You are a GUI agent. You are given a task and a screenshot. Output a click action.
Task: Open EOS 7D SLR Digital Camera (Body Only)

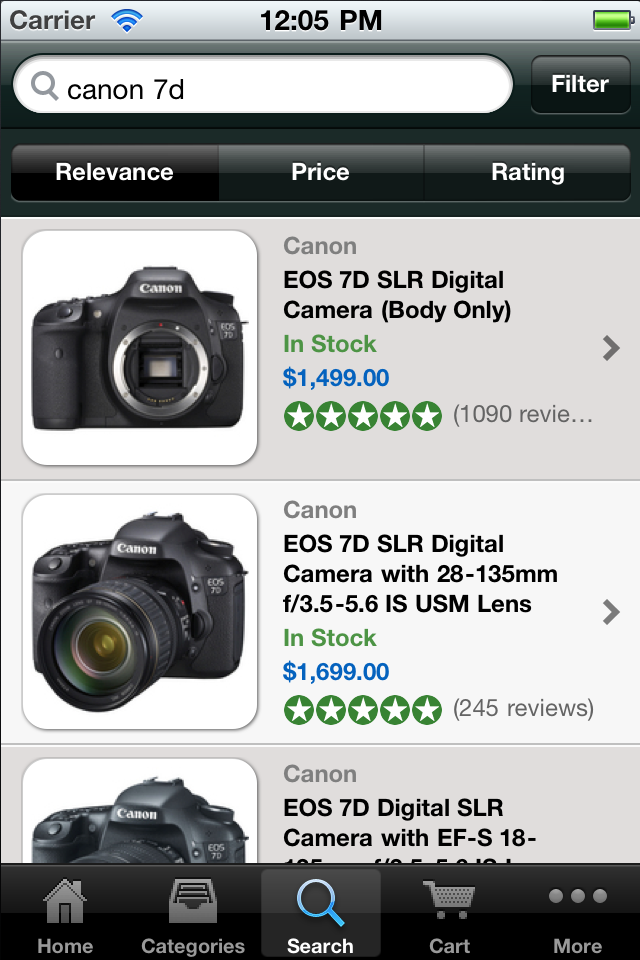pos(320,348)
